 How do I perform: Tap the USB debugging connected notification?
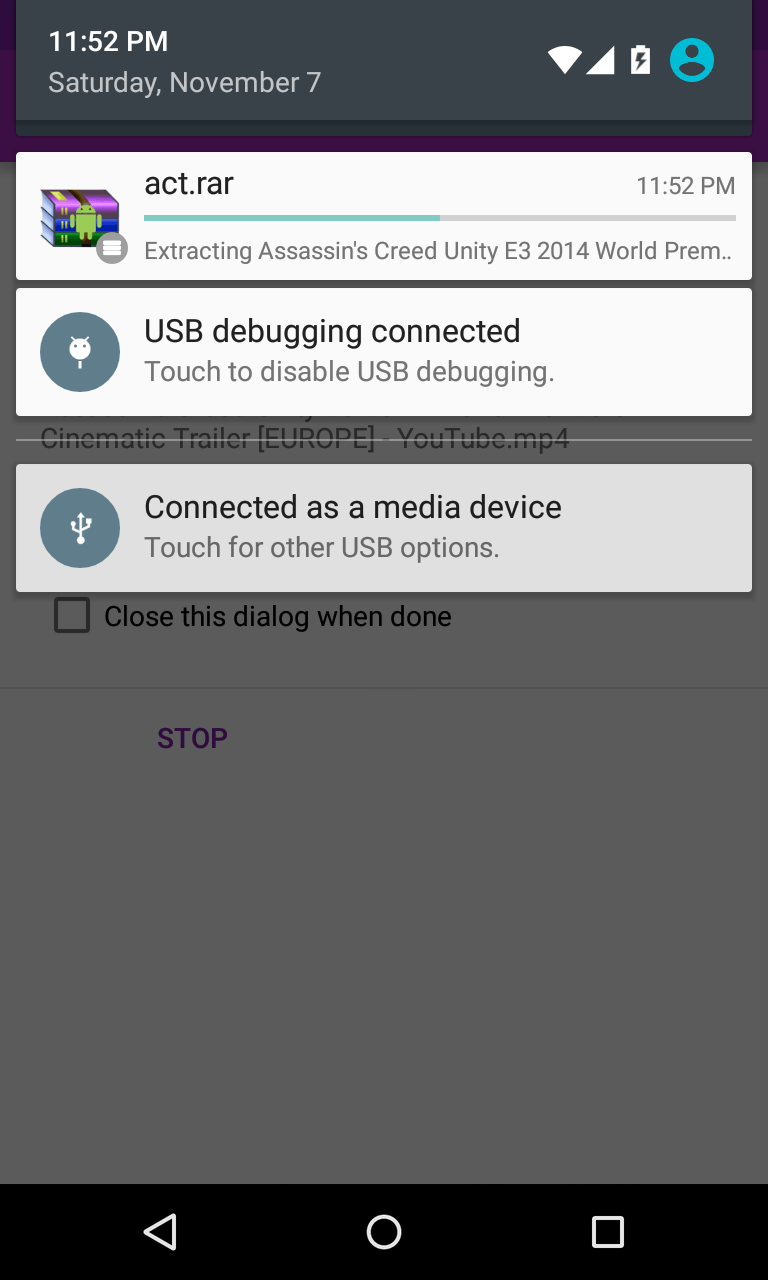point(384,351)
